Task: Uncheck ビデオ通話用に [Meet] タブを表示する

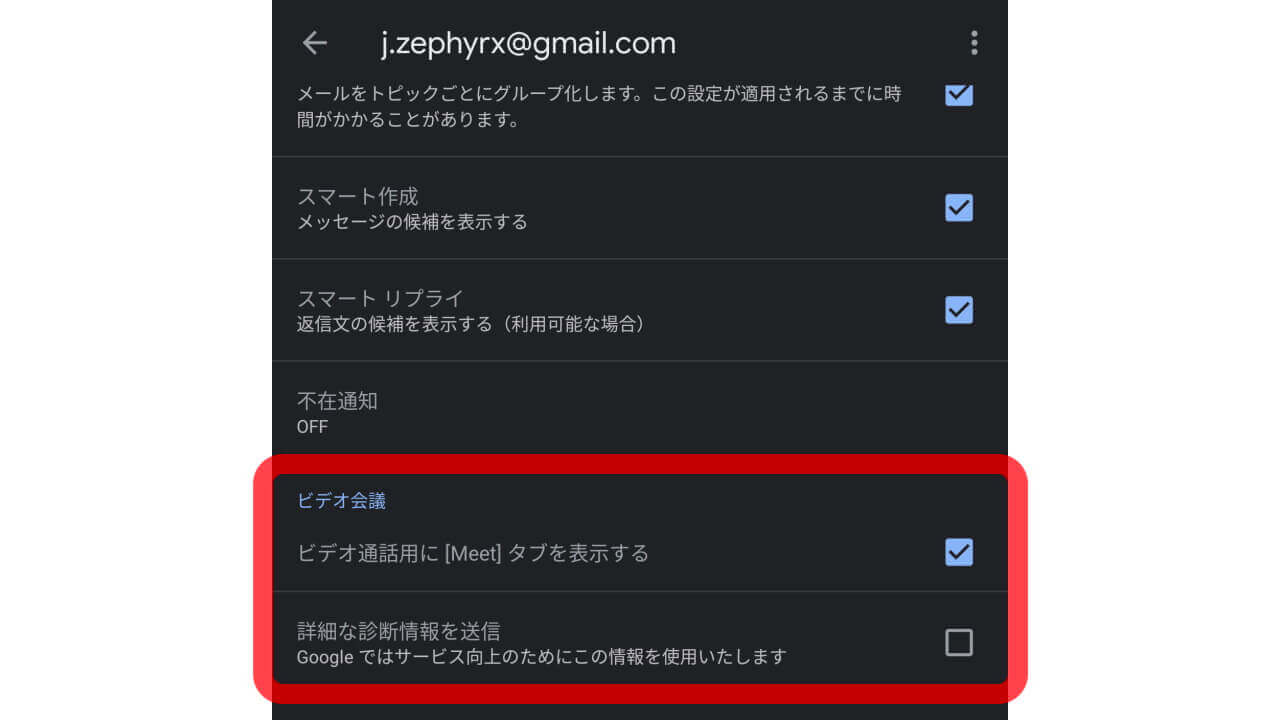Action: pos(958,552)
